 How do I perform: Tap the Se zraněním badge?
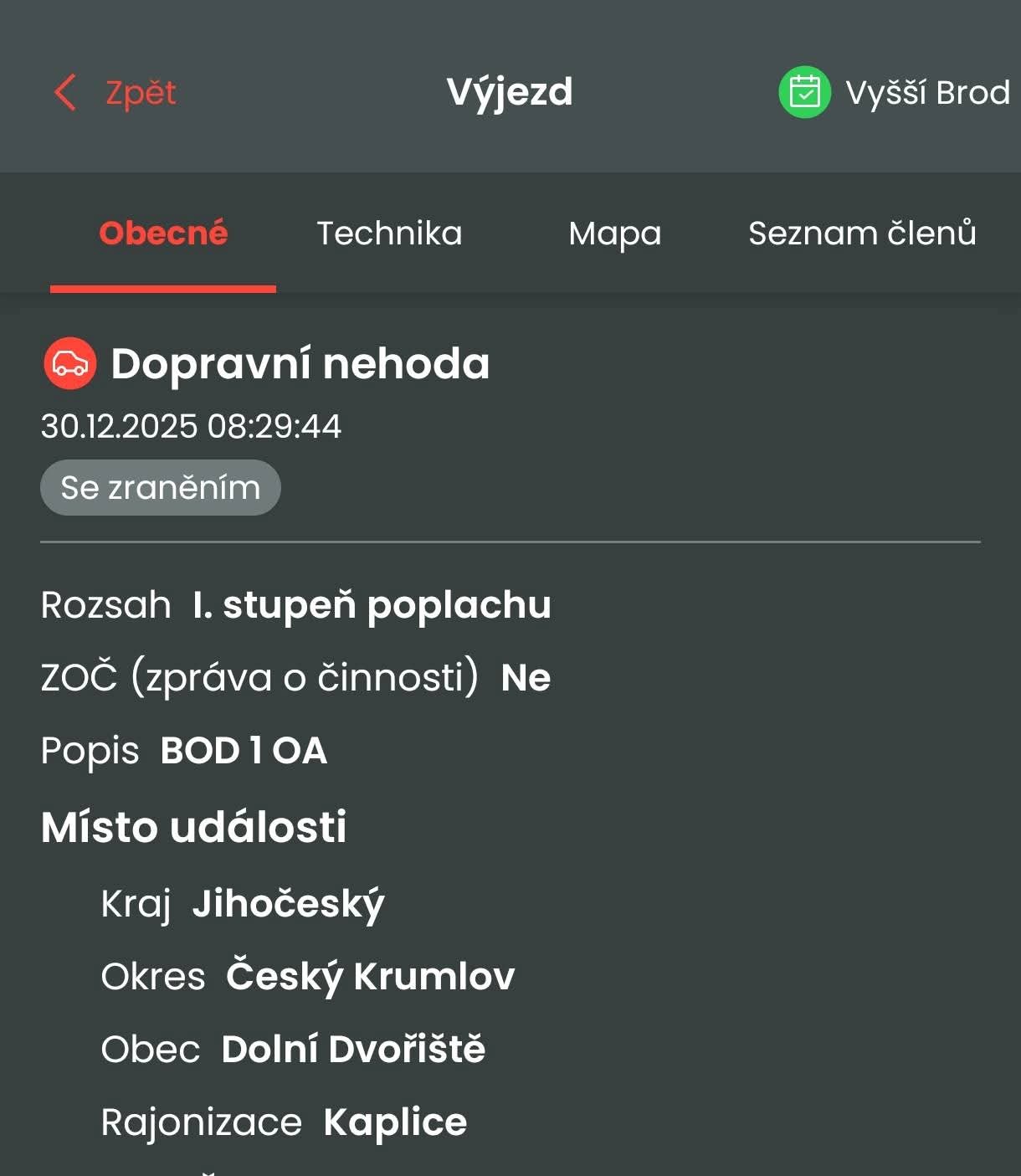(161, 487)
